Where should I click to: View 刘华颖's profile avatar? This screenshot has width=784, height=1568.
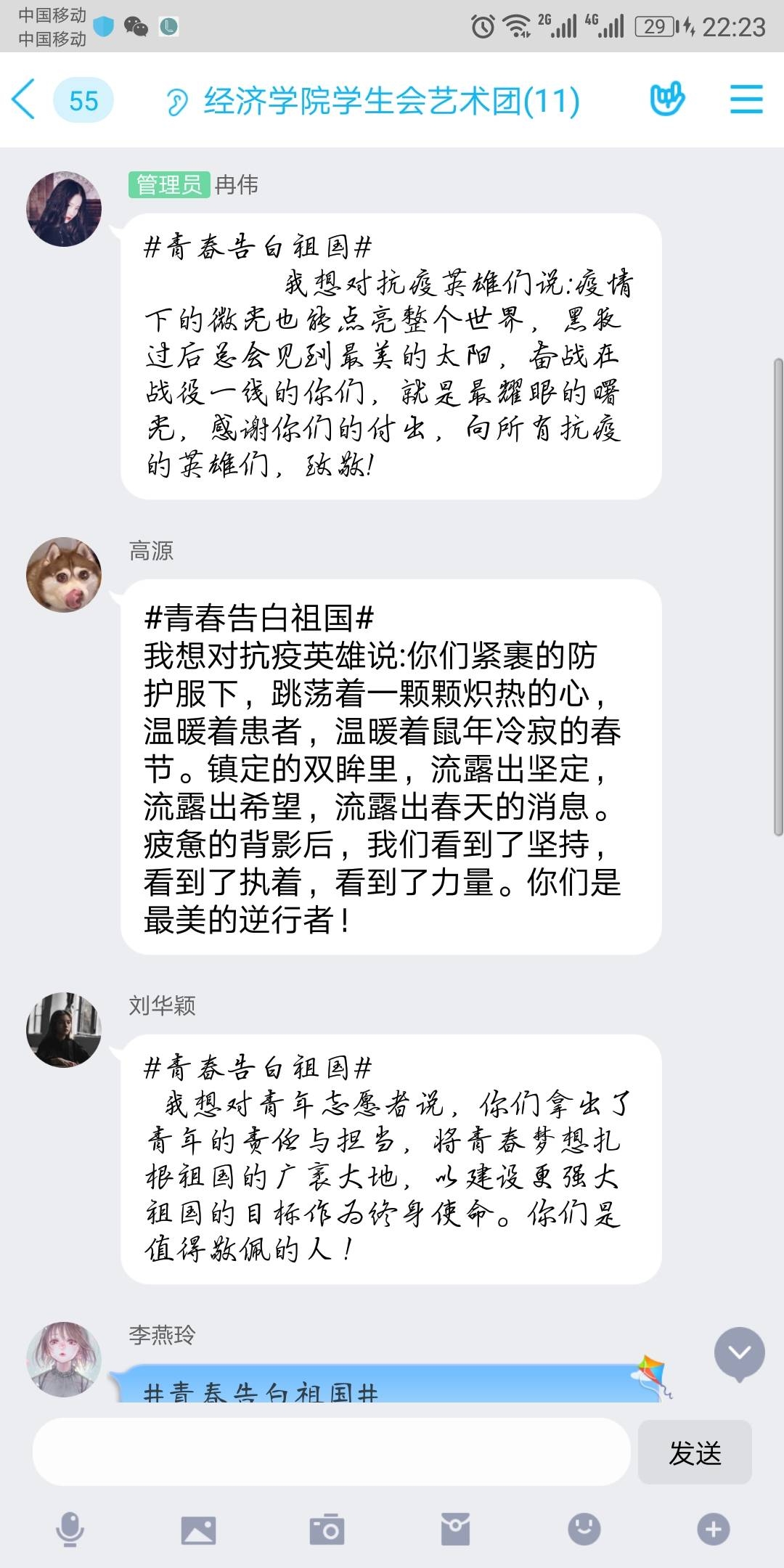click(x=64, y=1029)
